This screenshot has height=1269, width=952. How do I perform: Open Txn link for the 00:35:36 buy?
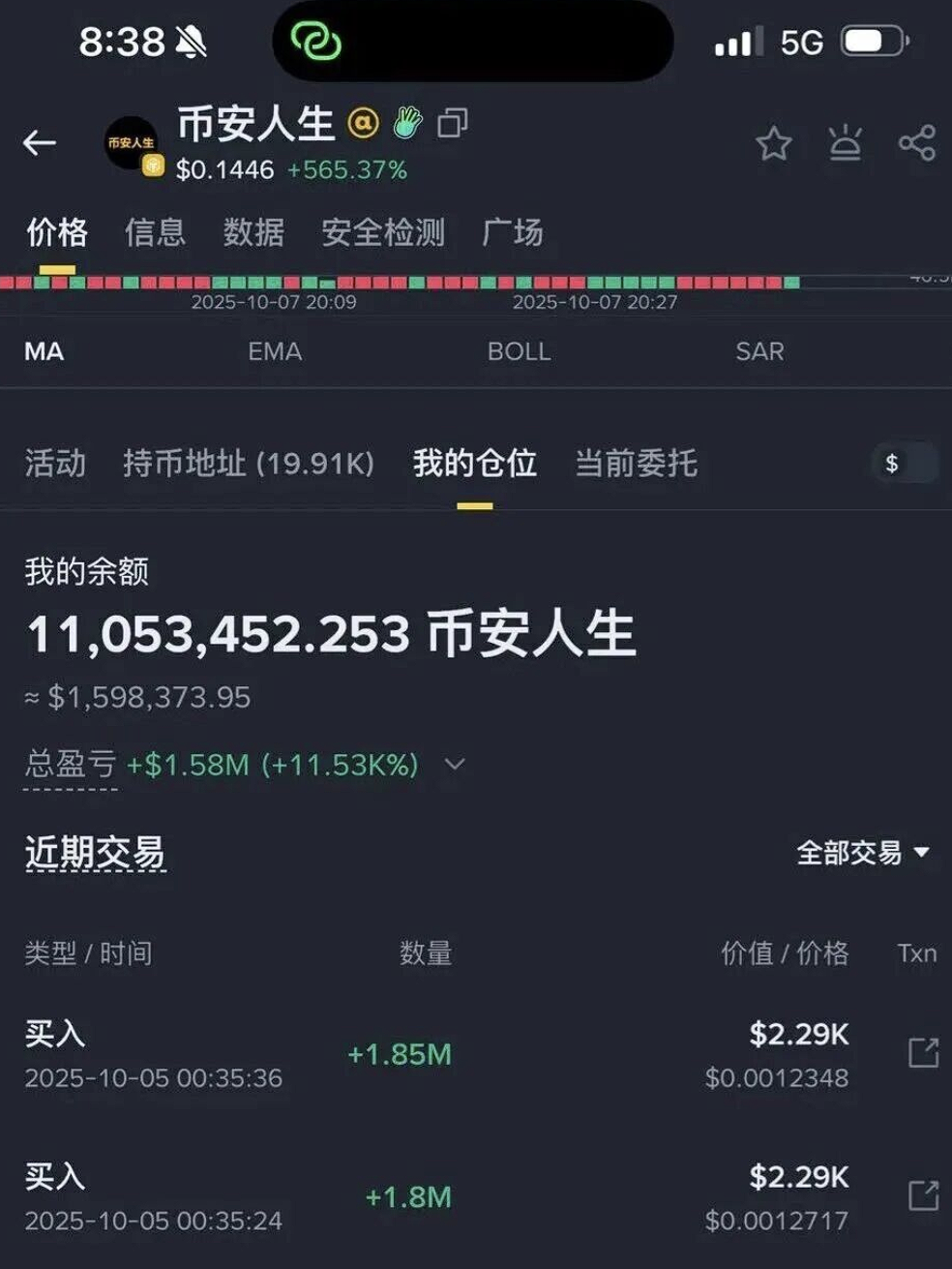pyautogui.click(x=923, y=1052)
